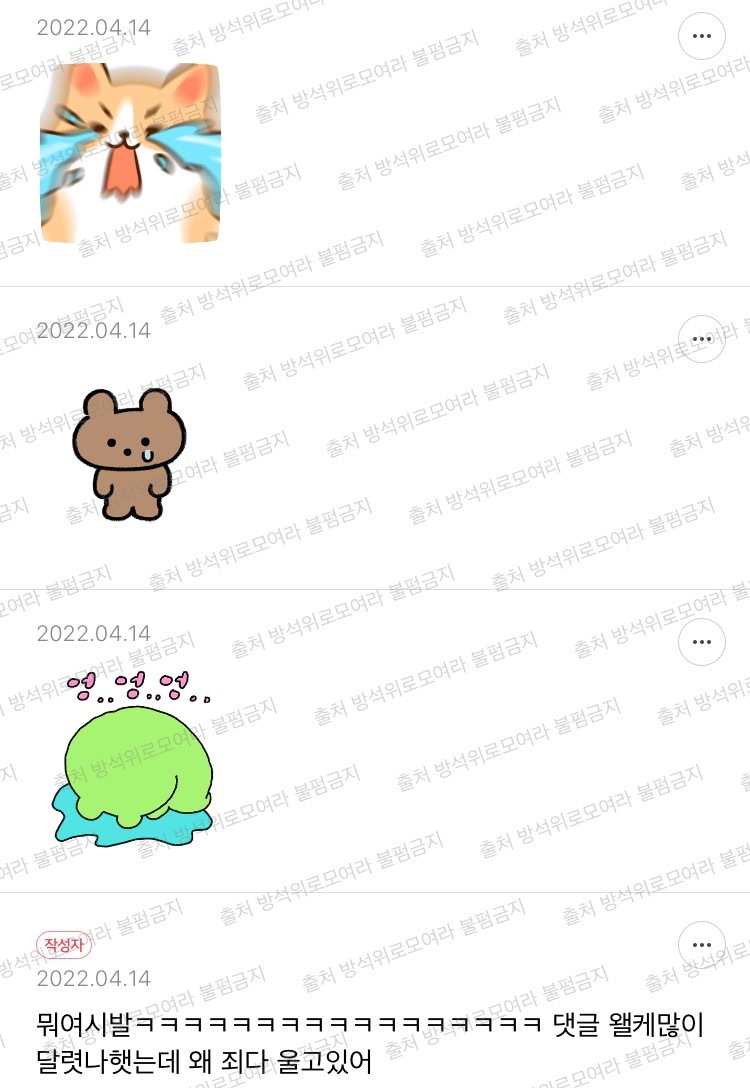
Task: Open the more options on the brown bear comment
Action: 701,339
